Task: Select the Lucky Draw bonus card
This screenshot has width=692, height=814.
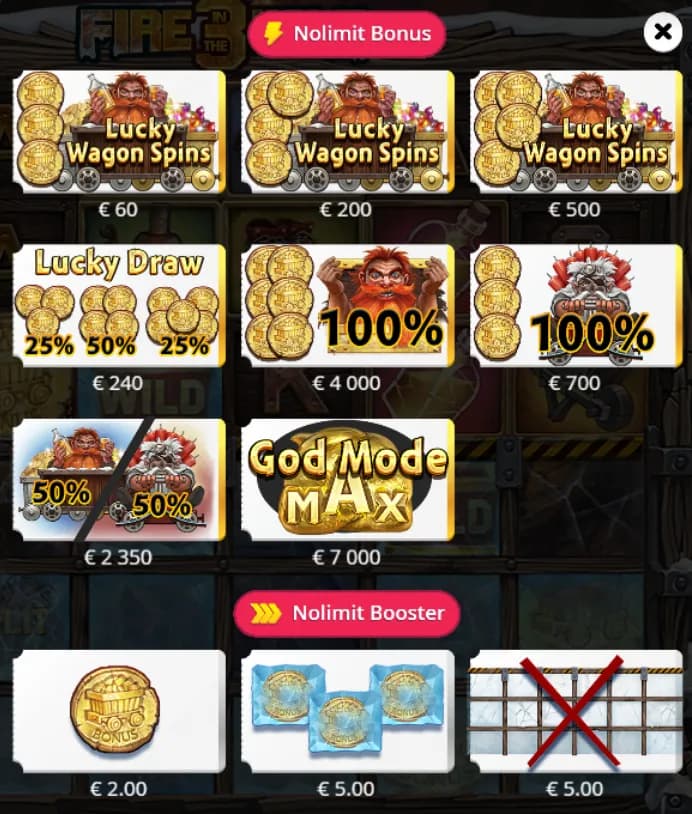Action: click(x=119, y=306)
